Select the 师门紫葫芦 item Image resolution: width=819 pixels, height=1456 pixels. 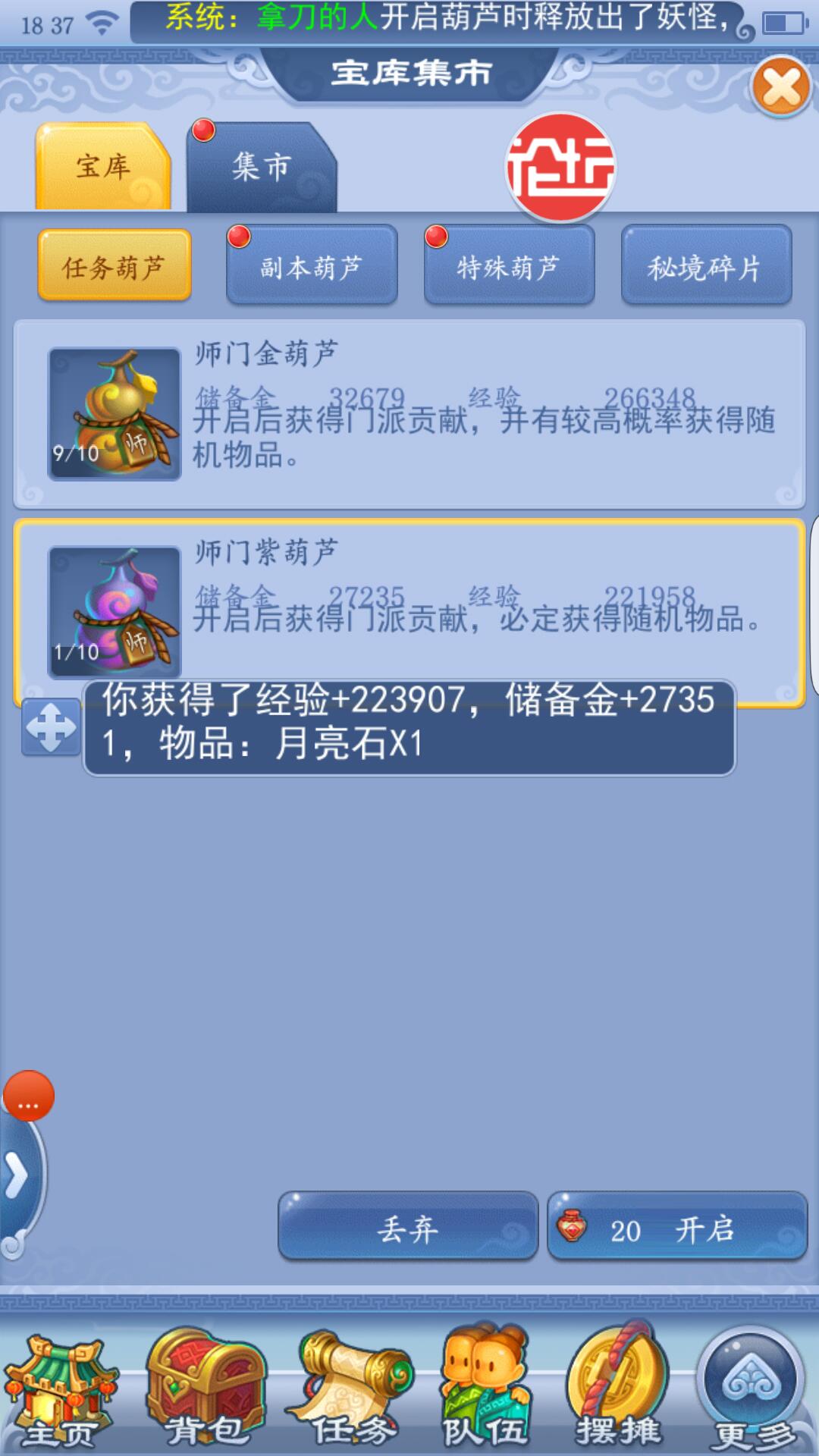tap(409, 599)
